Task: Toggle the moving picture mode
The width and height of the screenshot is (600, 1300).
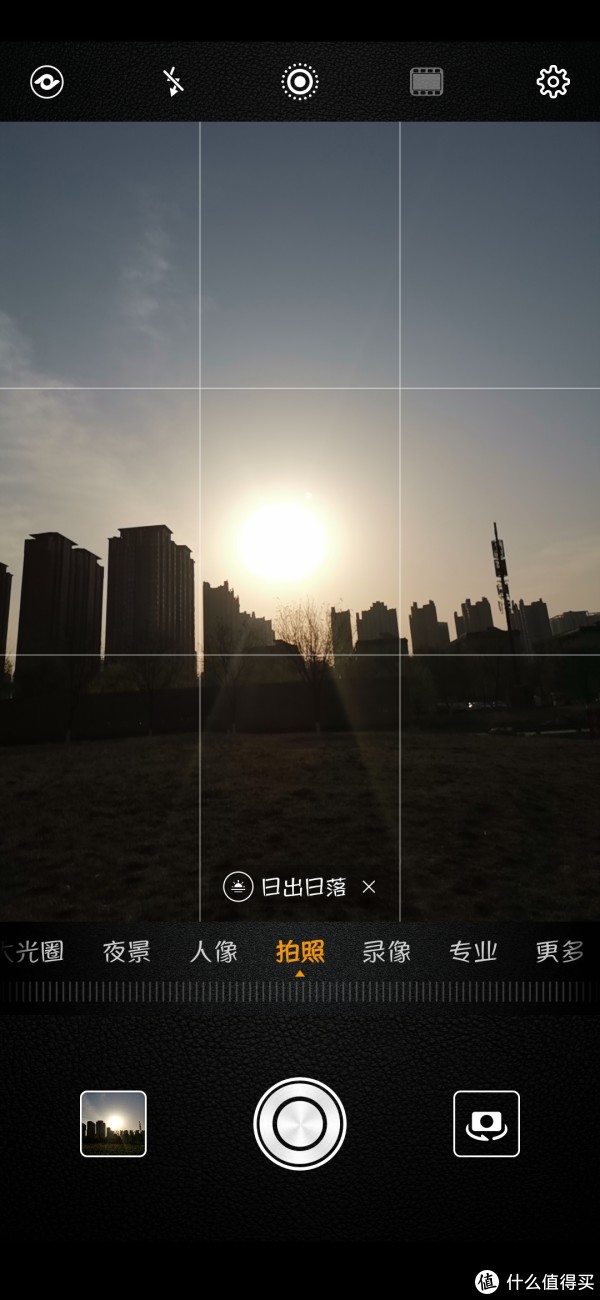Action: [300, 81]
